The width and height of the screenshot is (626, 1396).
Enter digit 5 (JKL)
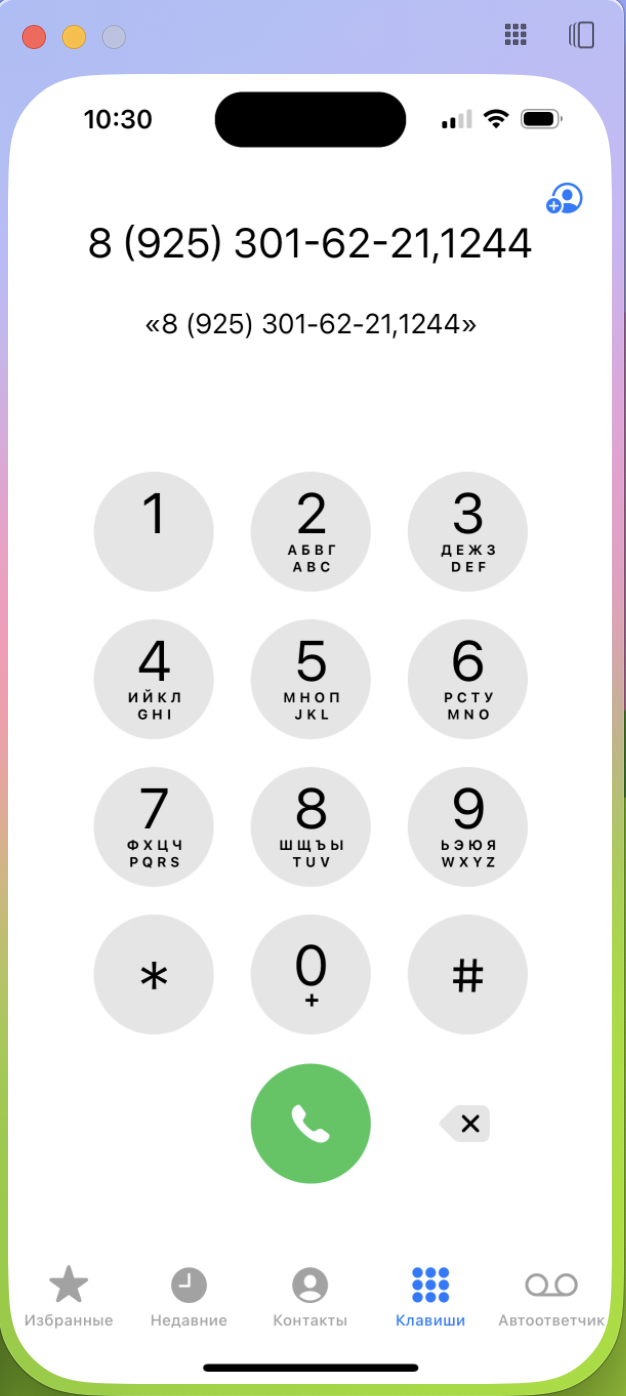click(x=311, y=679)
